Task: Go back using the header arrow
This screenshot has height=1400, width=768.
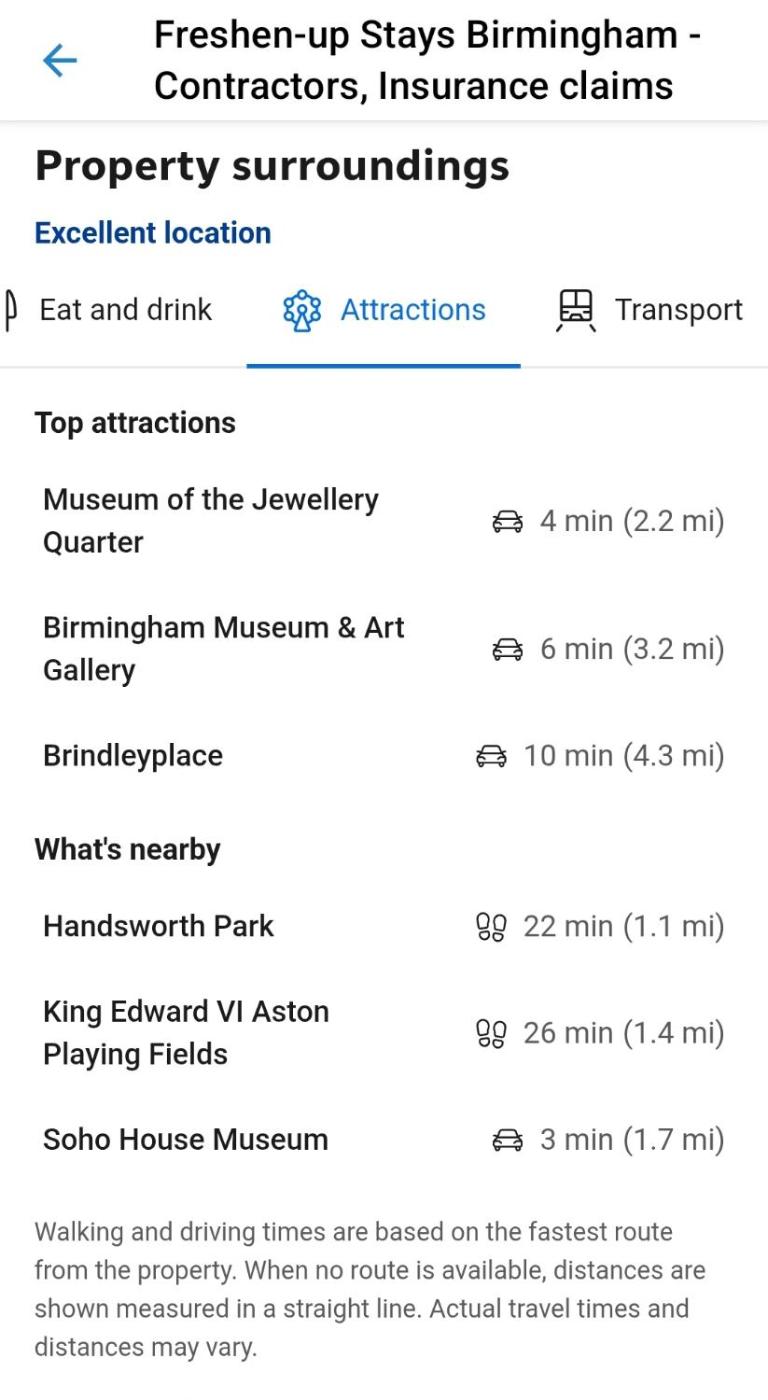Action: (x=60, y=61)
